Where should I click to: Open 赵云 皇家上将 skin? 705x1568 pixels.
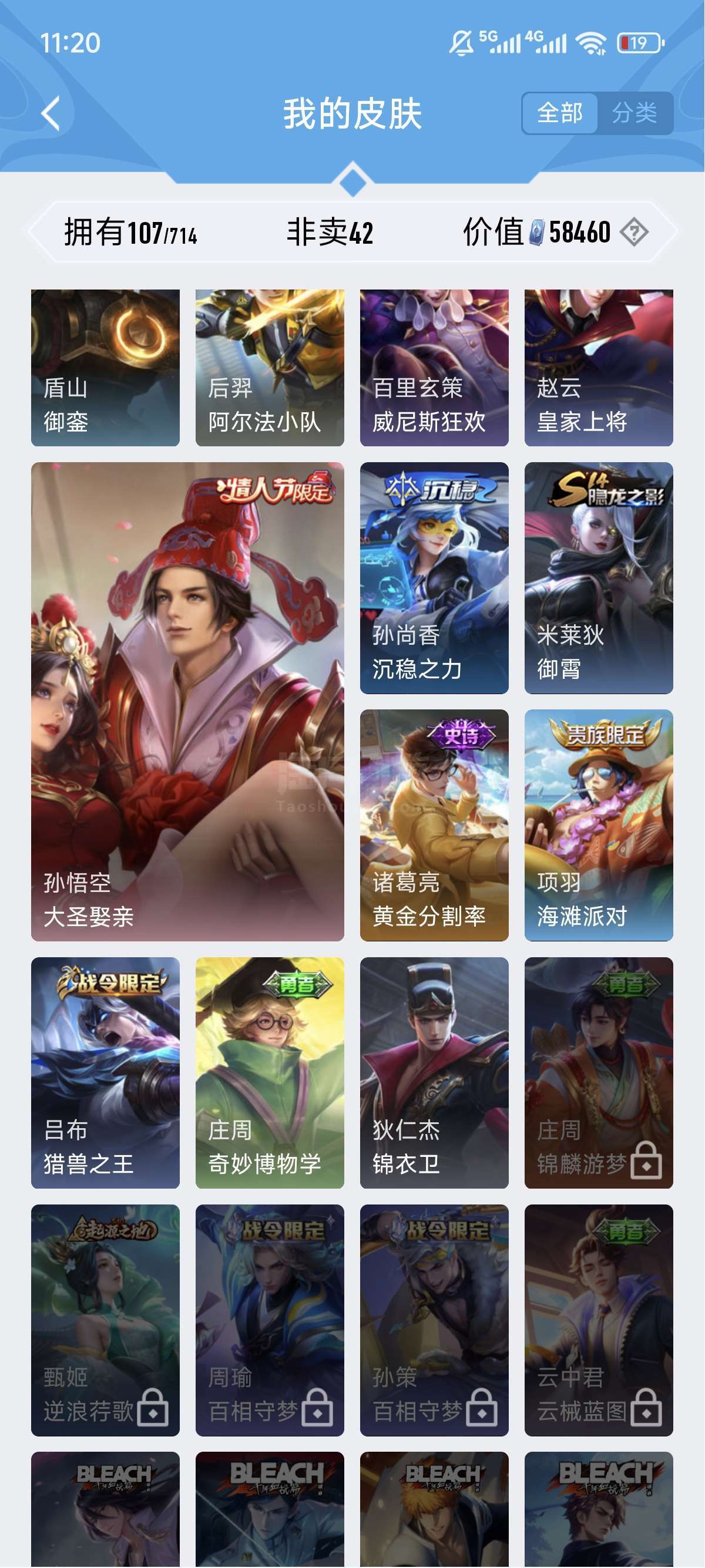pos(599,368)
